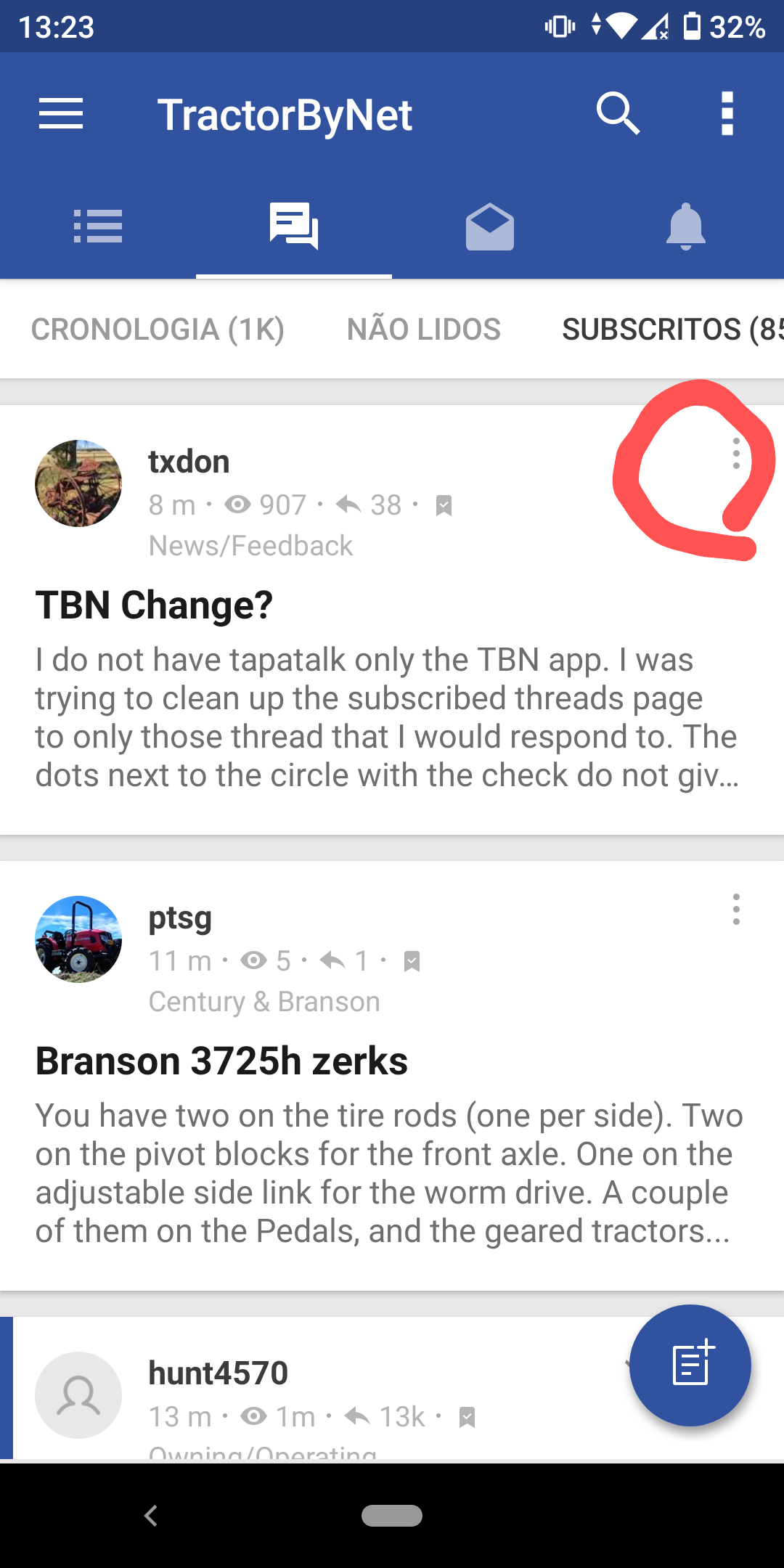Select the CRONOLOGIA (1K) tab
The height and width of the screenshot is (1568, 784).
(158, 330)
